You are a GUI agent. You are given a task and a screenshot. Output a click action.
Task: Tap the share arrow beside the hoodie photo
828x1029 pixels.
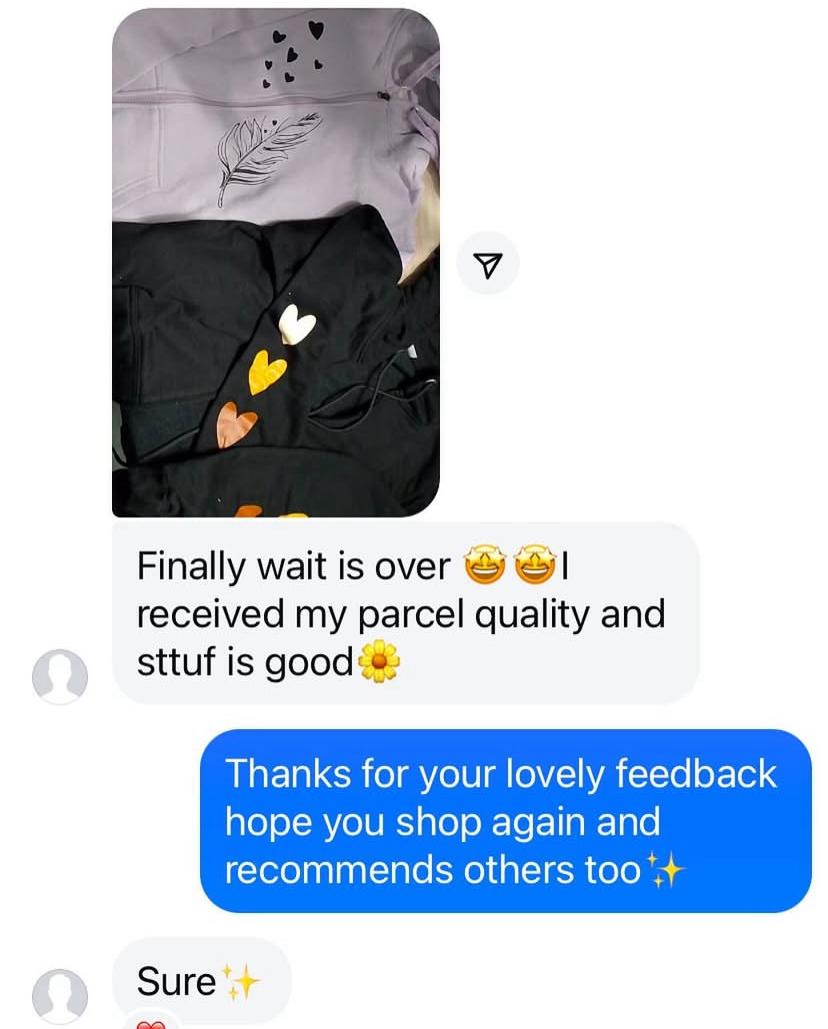point(487,263)
